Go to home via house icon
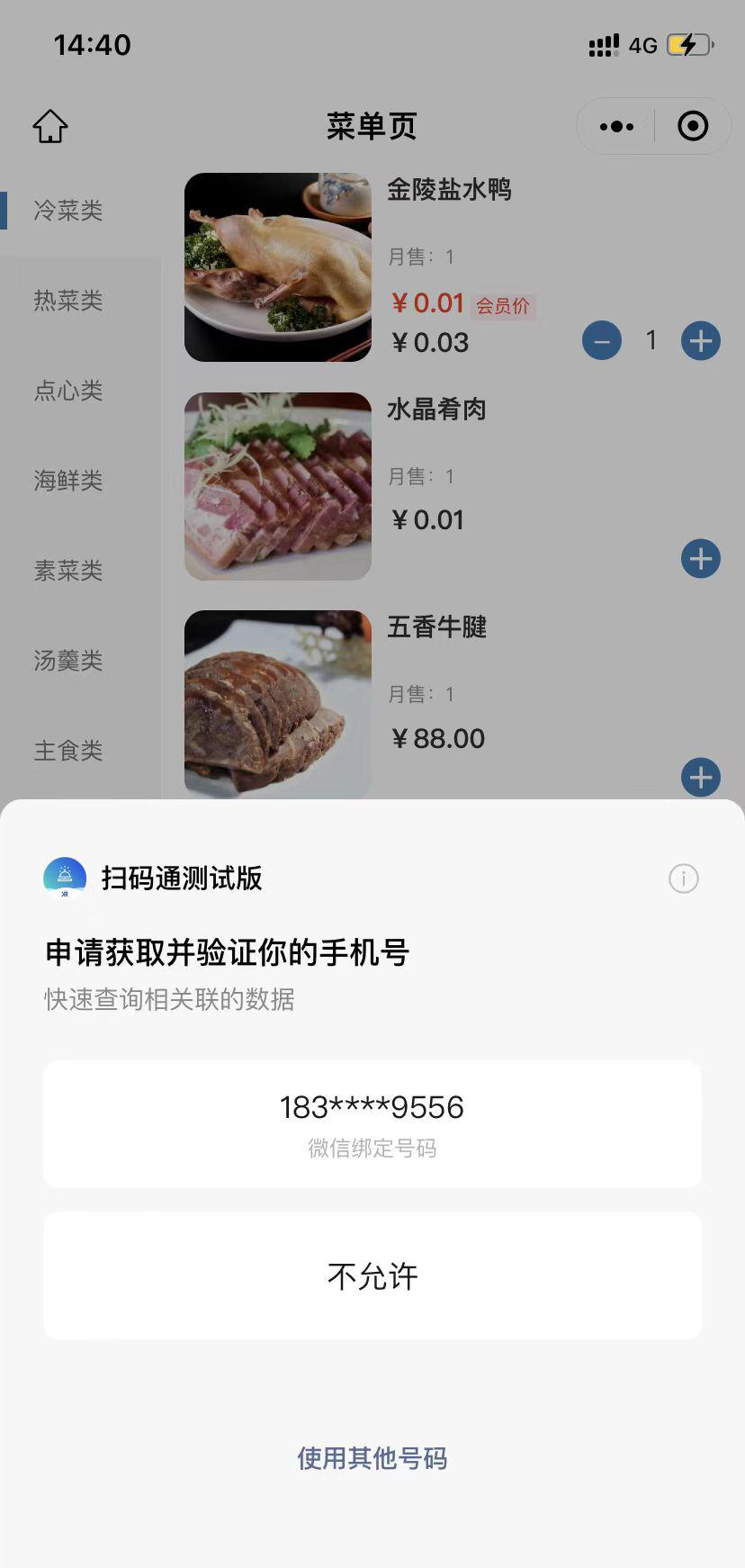The image size is (745, 1568). pos(50,126)
